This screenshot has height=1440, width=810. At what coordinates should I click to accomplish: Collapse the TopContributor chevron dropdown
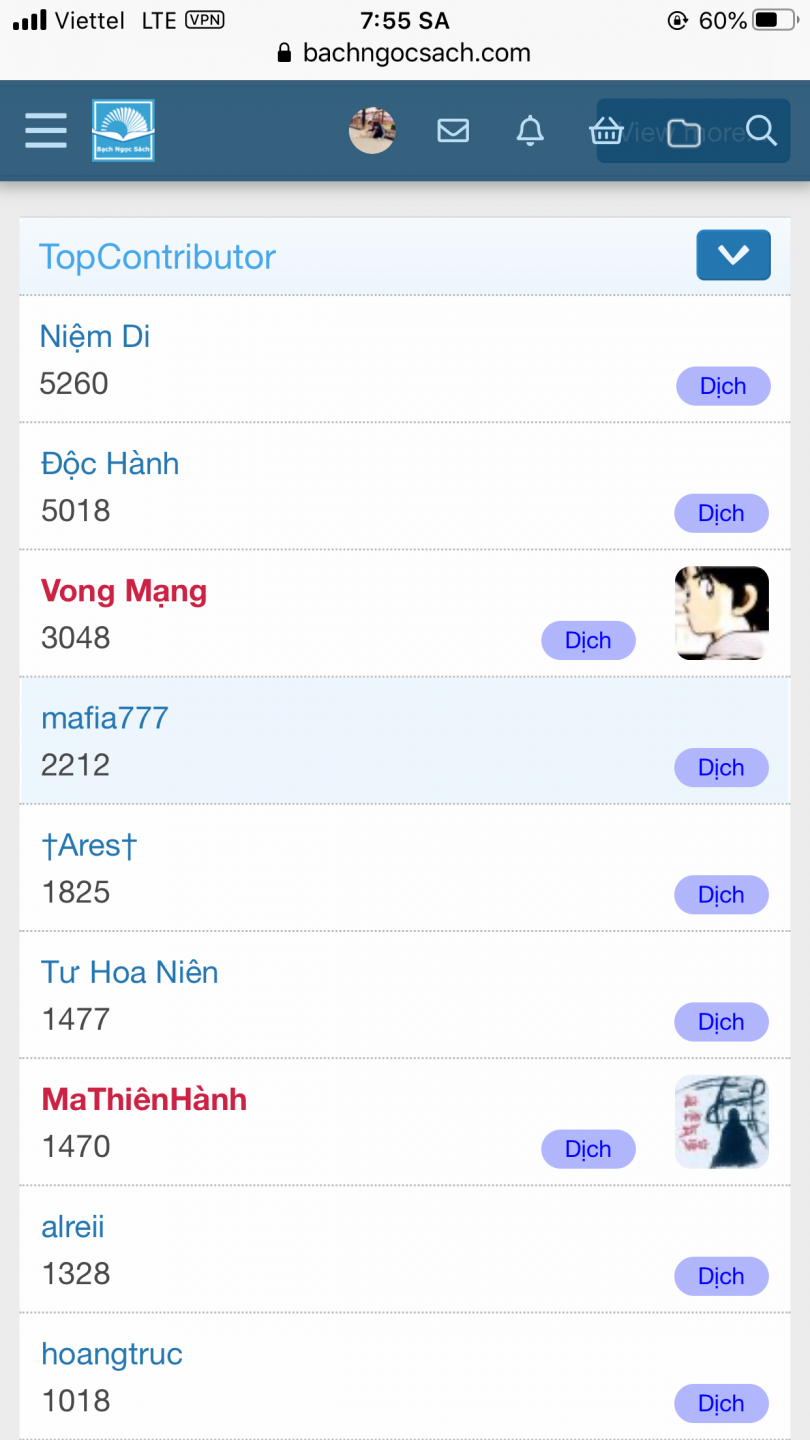[x=733, y=255]
